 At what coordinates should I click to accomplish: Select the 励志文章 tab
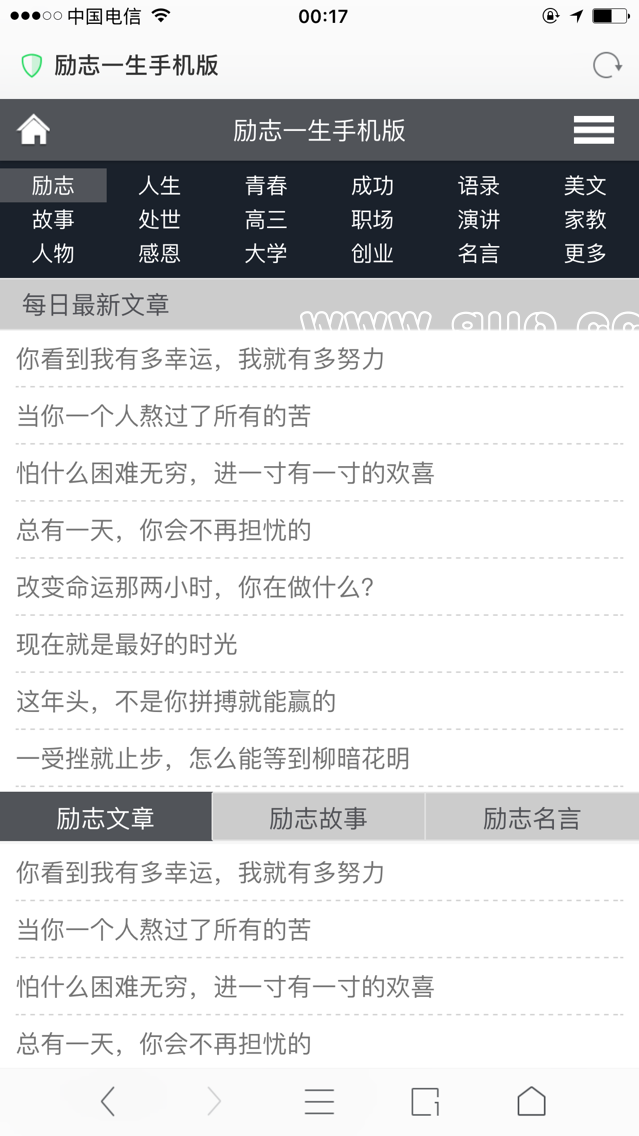pos(106,818)
